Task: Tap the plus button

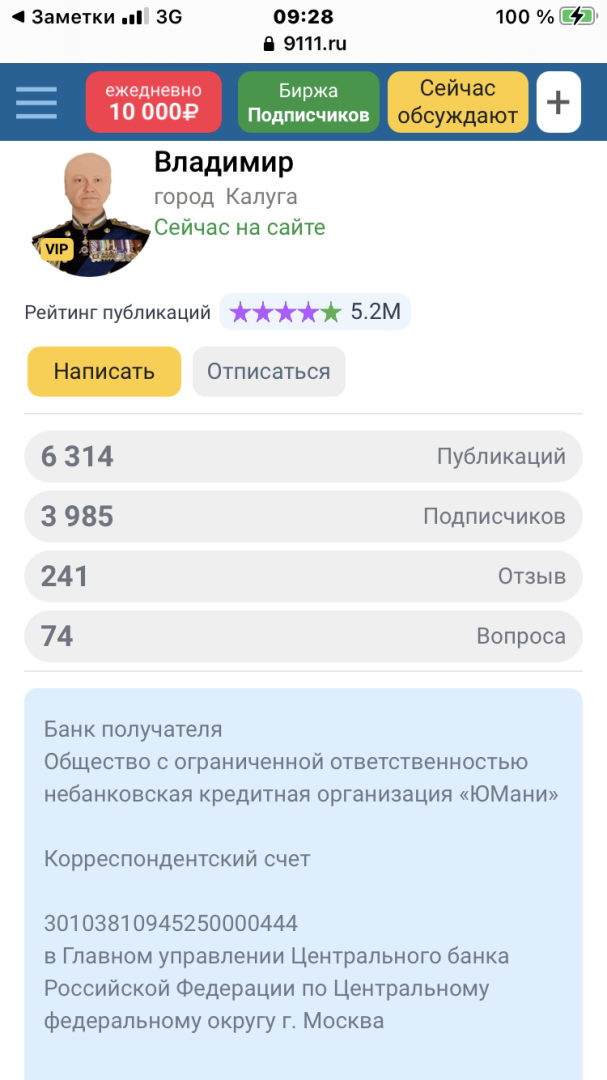Action: coord(558,102)
